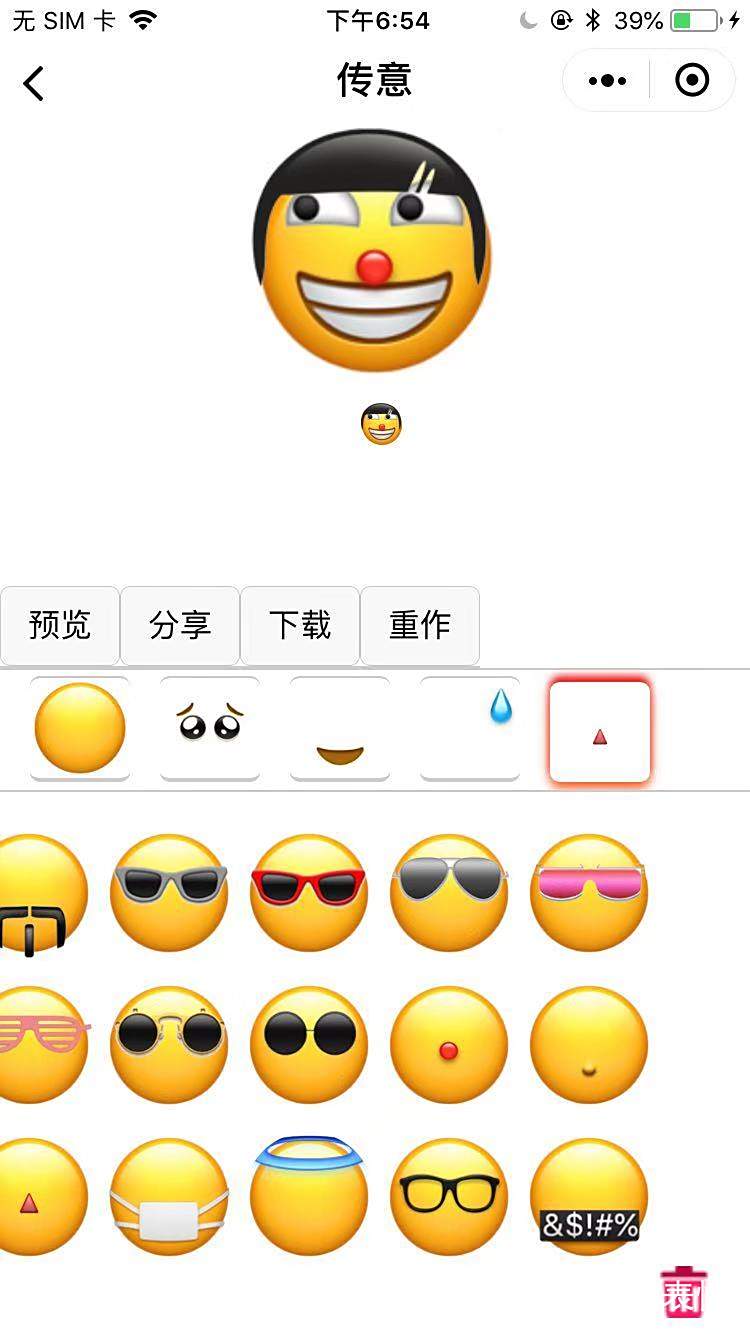Download the emoji with 下载
The width and height of the screenshot is (750, 1334).
coord(300,625)
